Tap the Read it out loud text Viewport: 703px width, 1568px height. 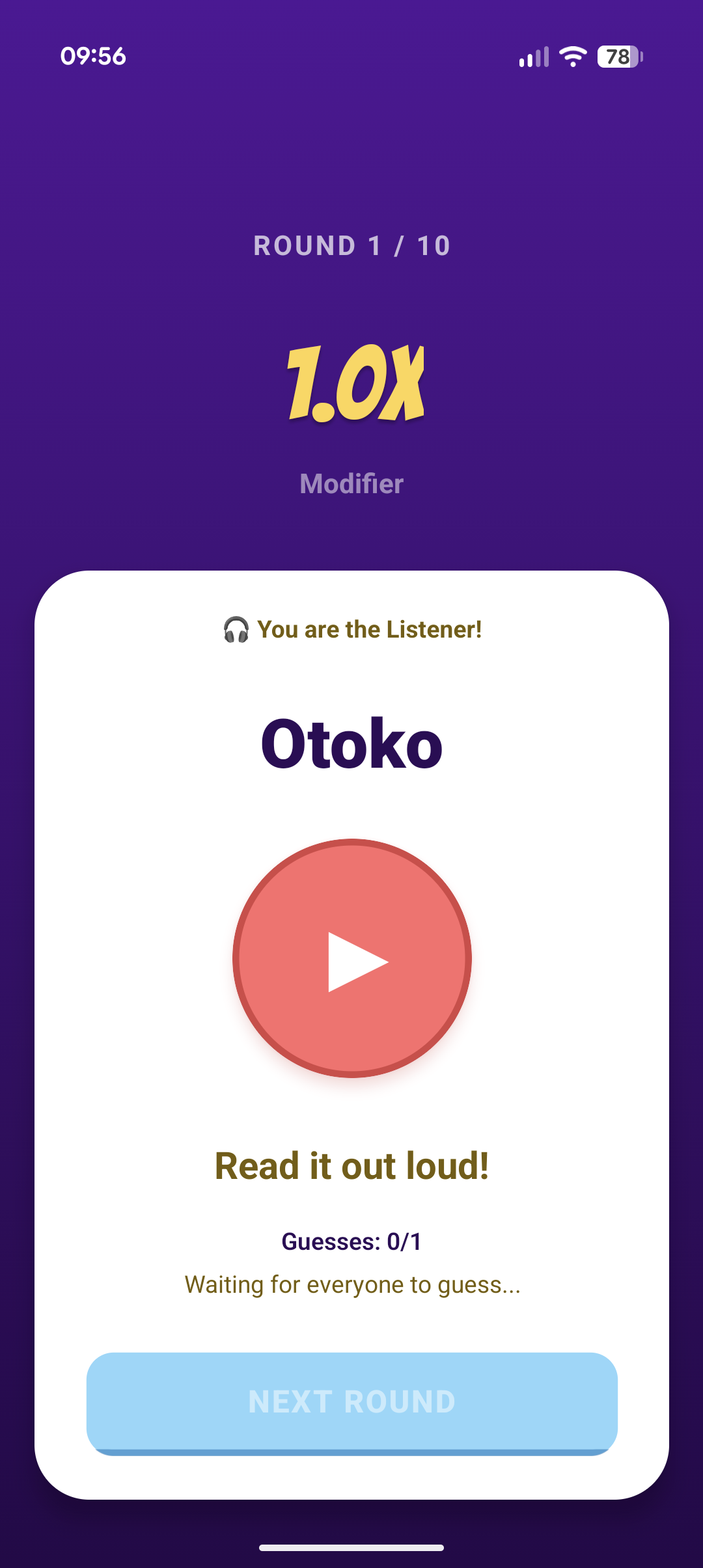[x=351, y=1165]
